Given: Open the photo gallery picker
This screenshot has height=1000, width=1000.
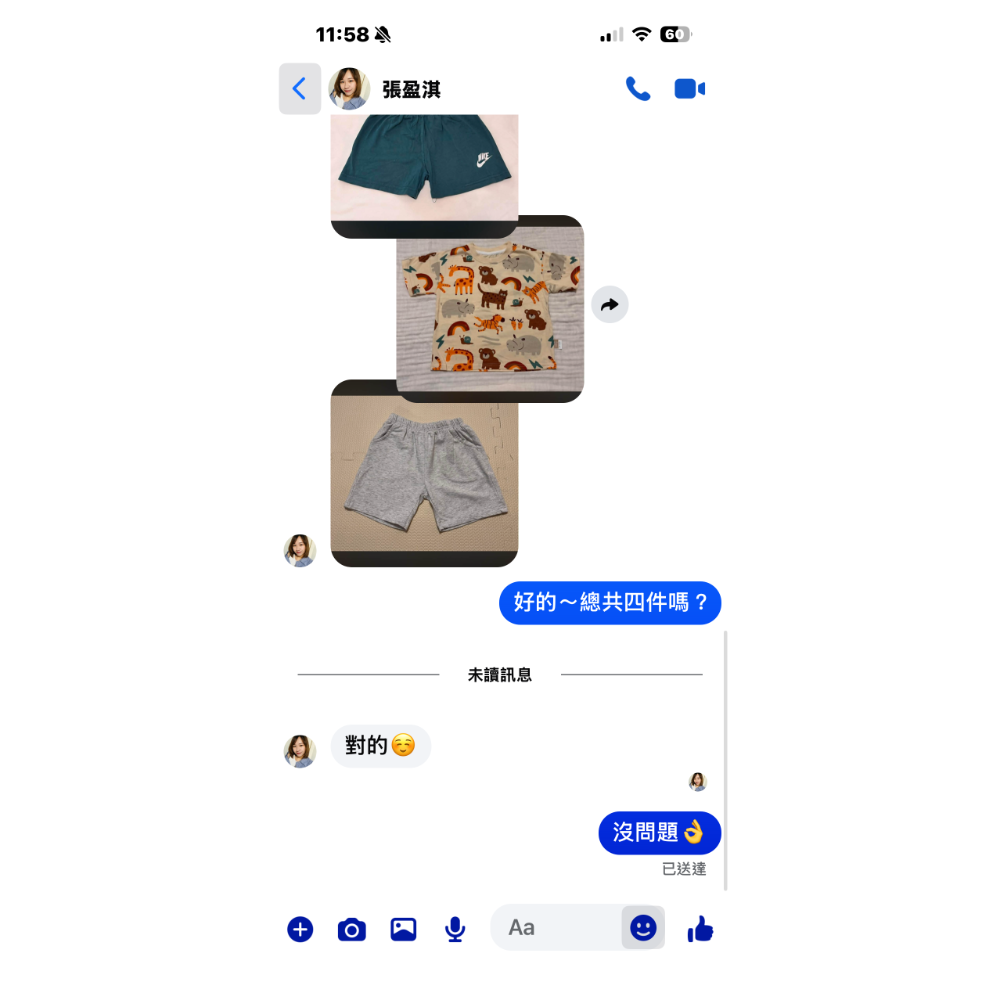Looking at the screenshot, I should (403, 929).
